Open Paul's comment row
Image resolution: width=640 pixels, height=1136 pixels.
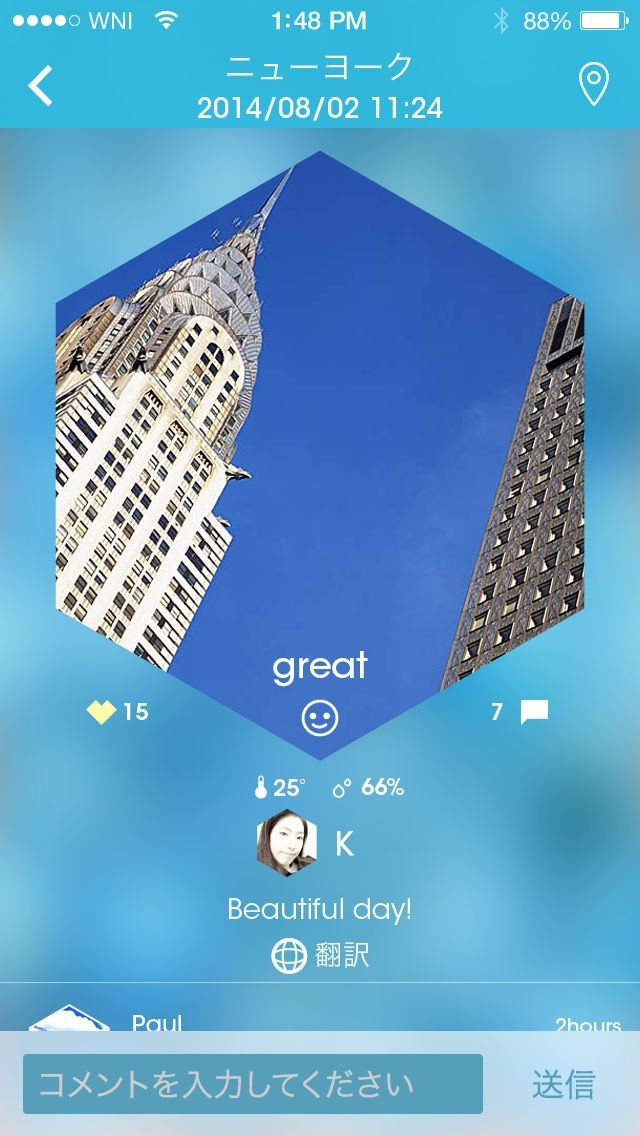click(x=320, y=1015)
